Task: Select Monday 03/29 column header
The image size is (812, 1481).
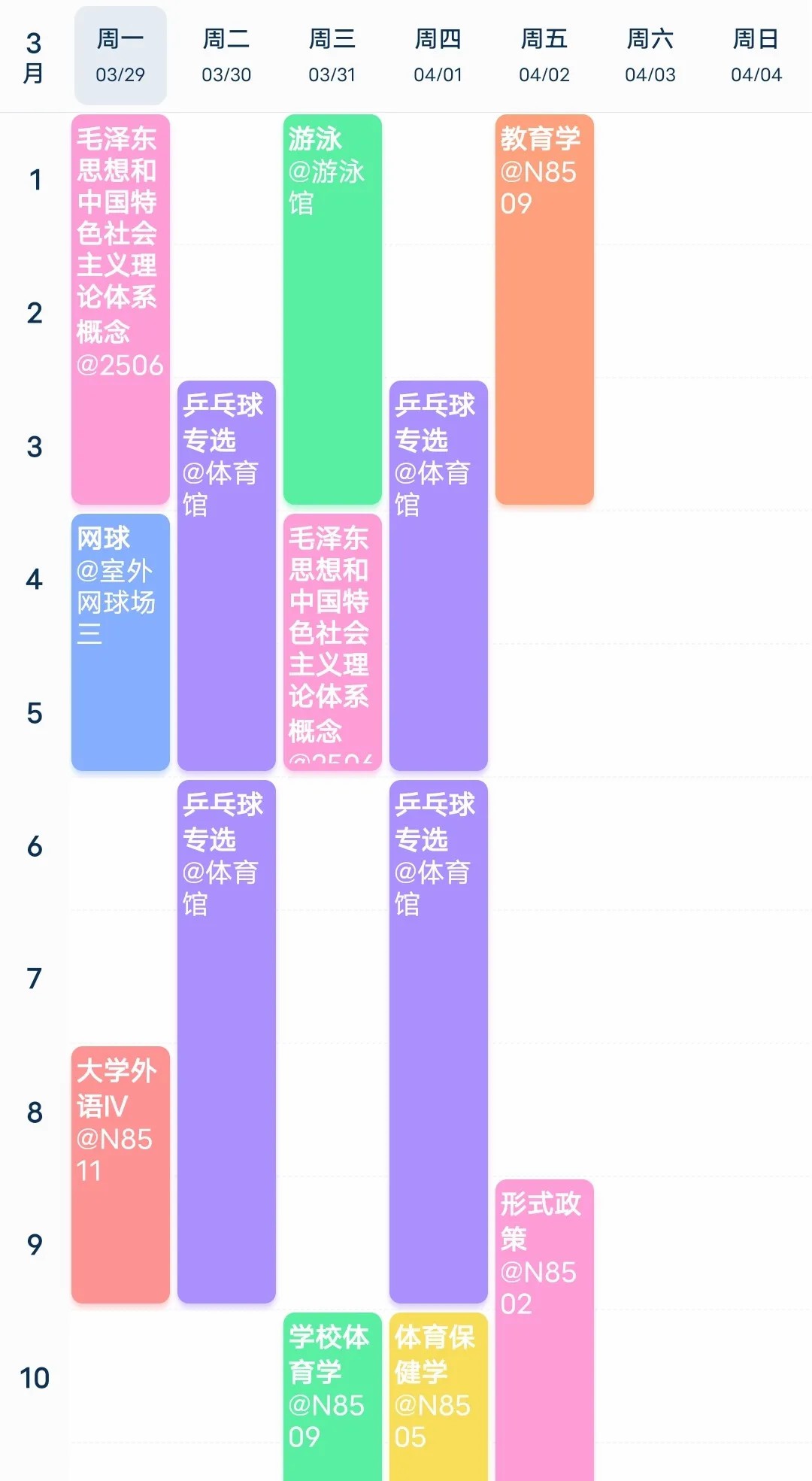Action: coord(120,56)
